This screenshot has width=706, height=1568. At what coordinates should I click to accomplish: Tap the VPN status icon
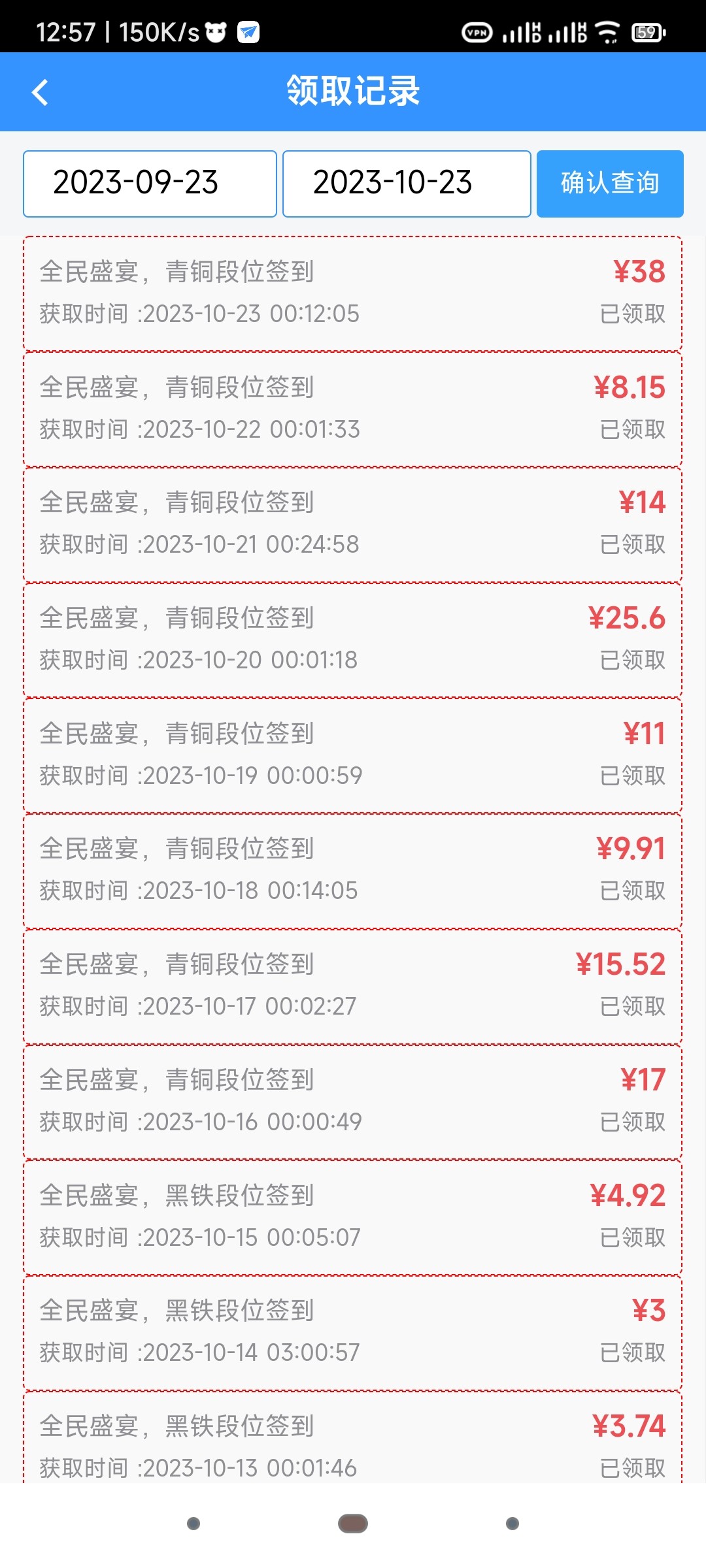tap(476, 31)
